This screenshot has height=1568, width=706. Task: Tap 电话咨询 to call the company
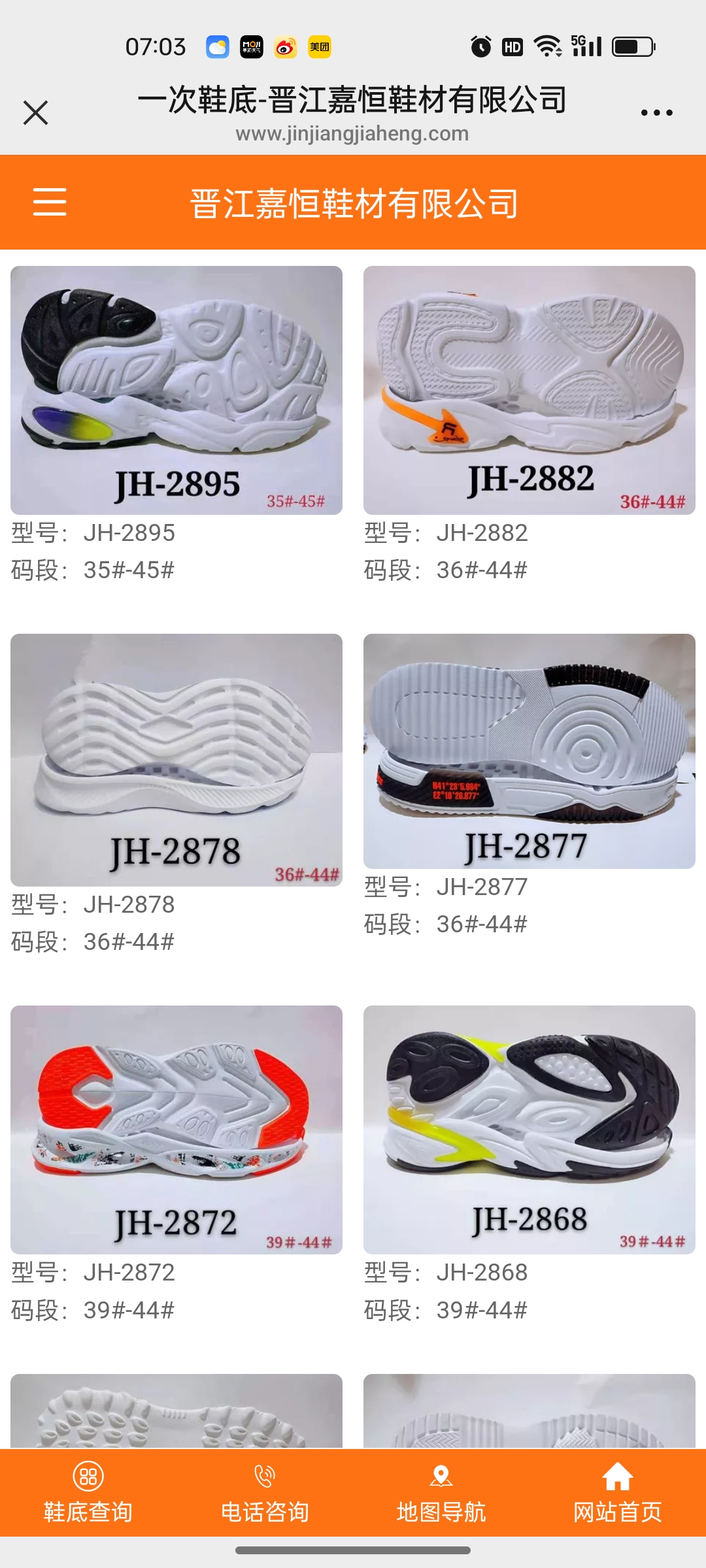(x=265, y=1493)
